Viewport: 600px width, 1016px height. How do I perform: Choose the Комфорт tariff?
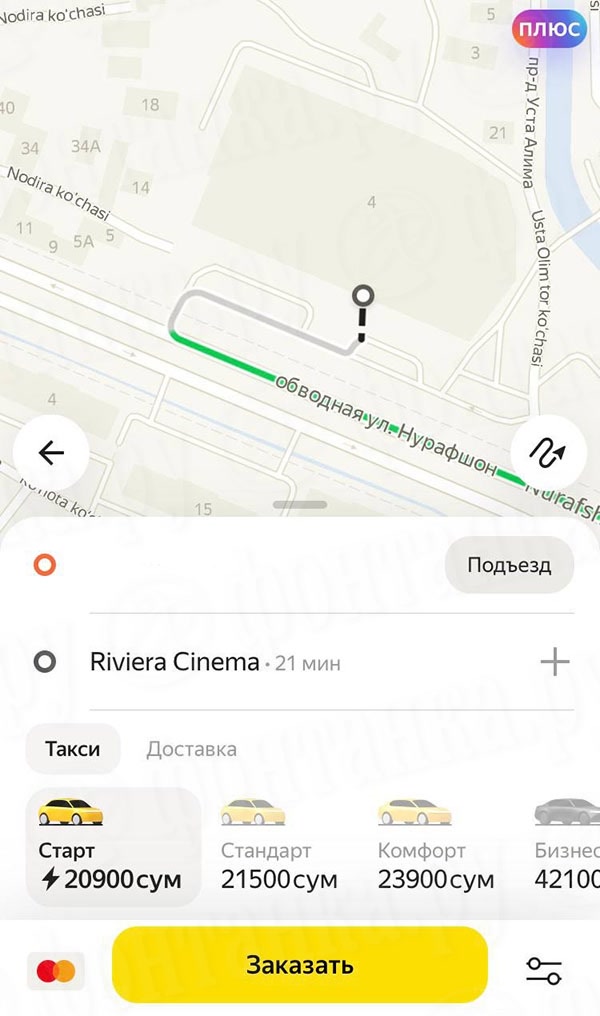pyautogui.click(x=435, y=846)
